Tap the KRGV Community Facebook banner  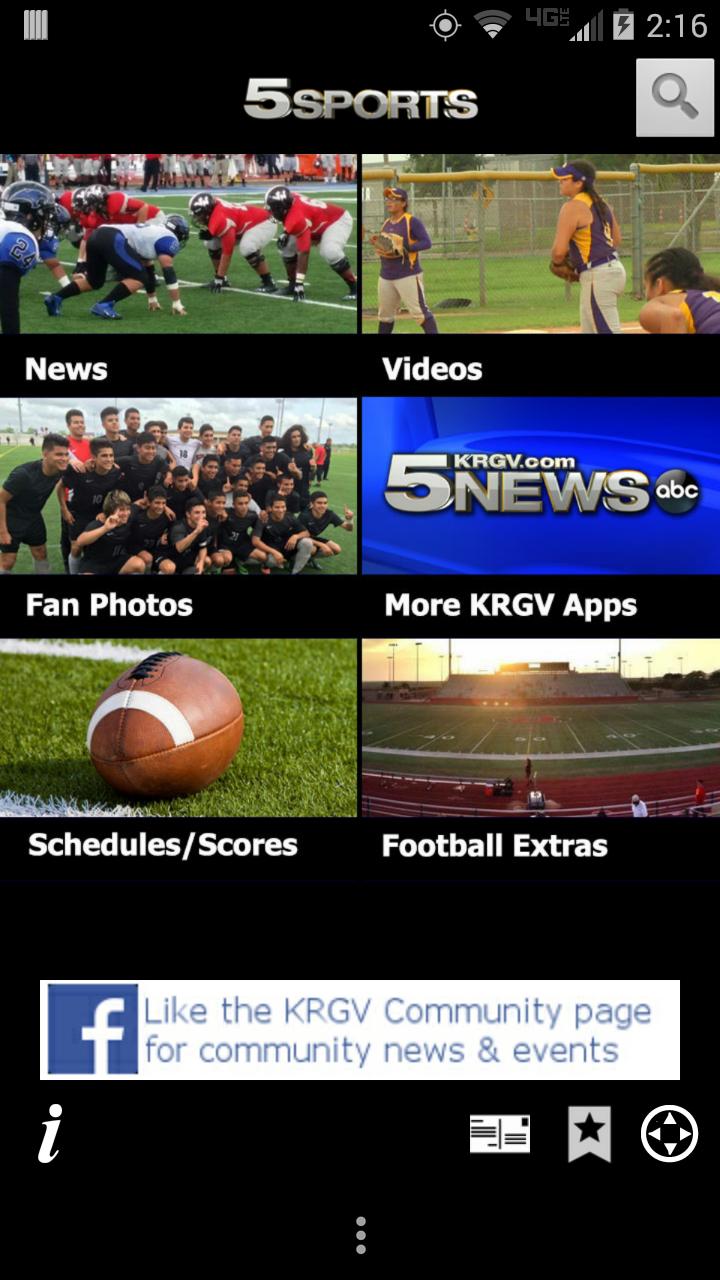tap(360, 1029)
